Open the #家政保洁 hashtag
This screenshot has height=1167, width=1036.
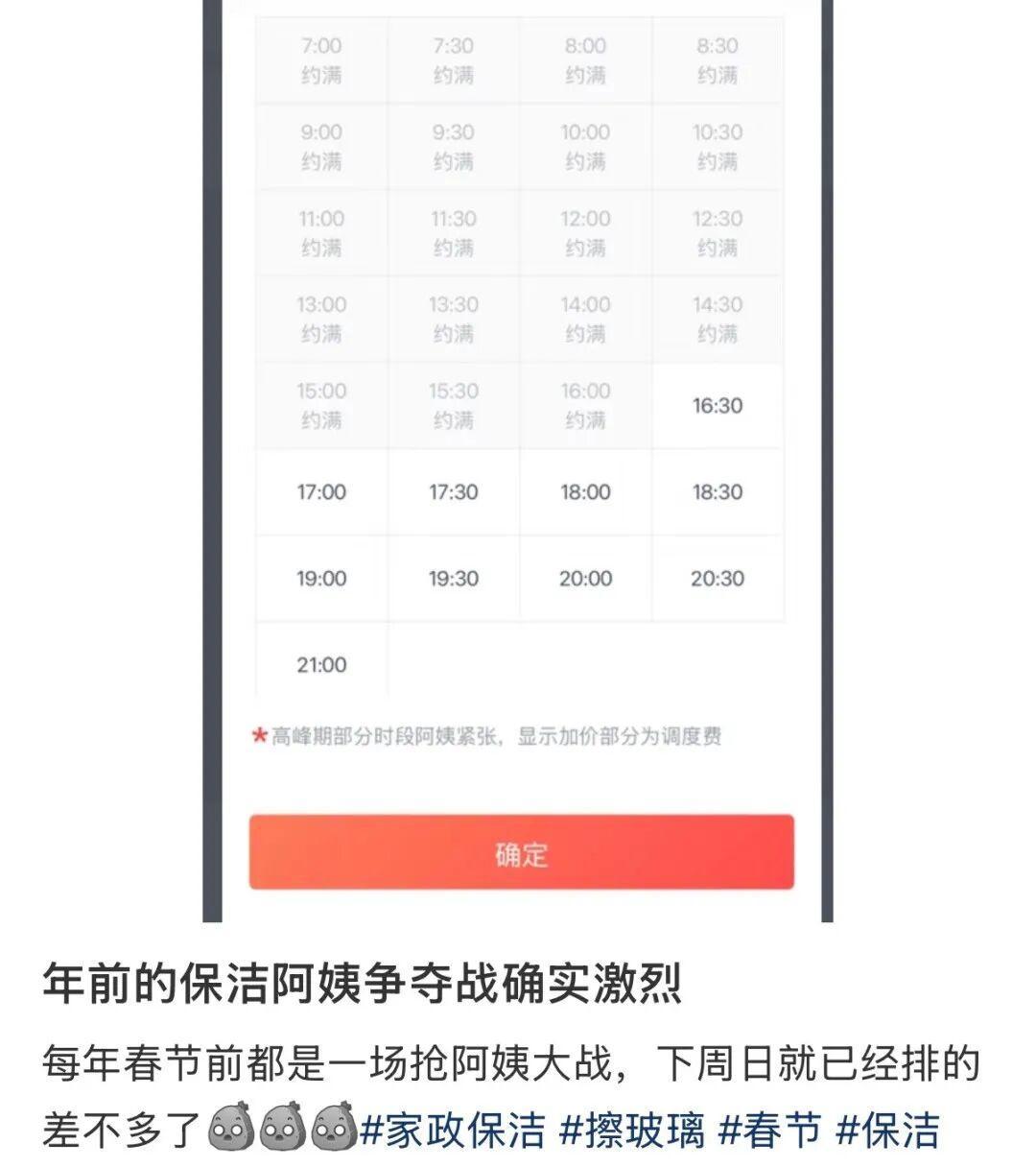pos(453,1131)
